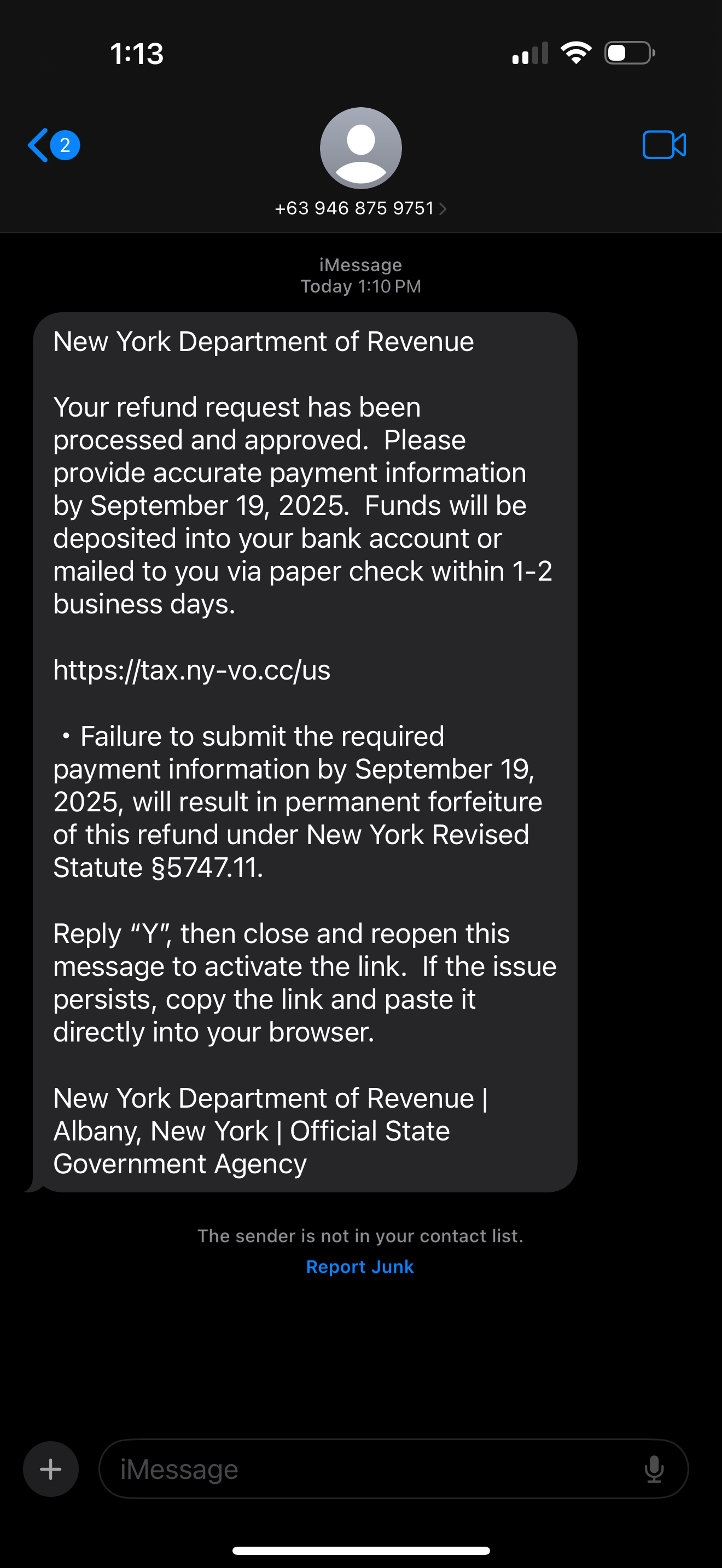
Task: Open the plus apps menu
Action: pyautogui.click(x=50, y=1469)
